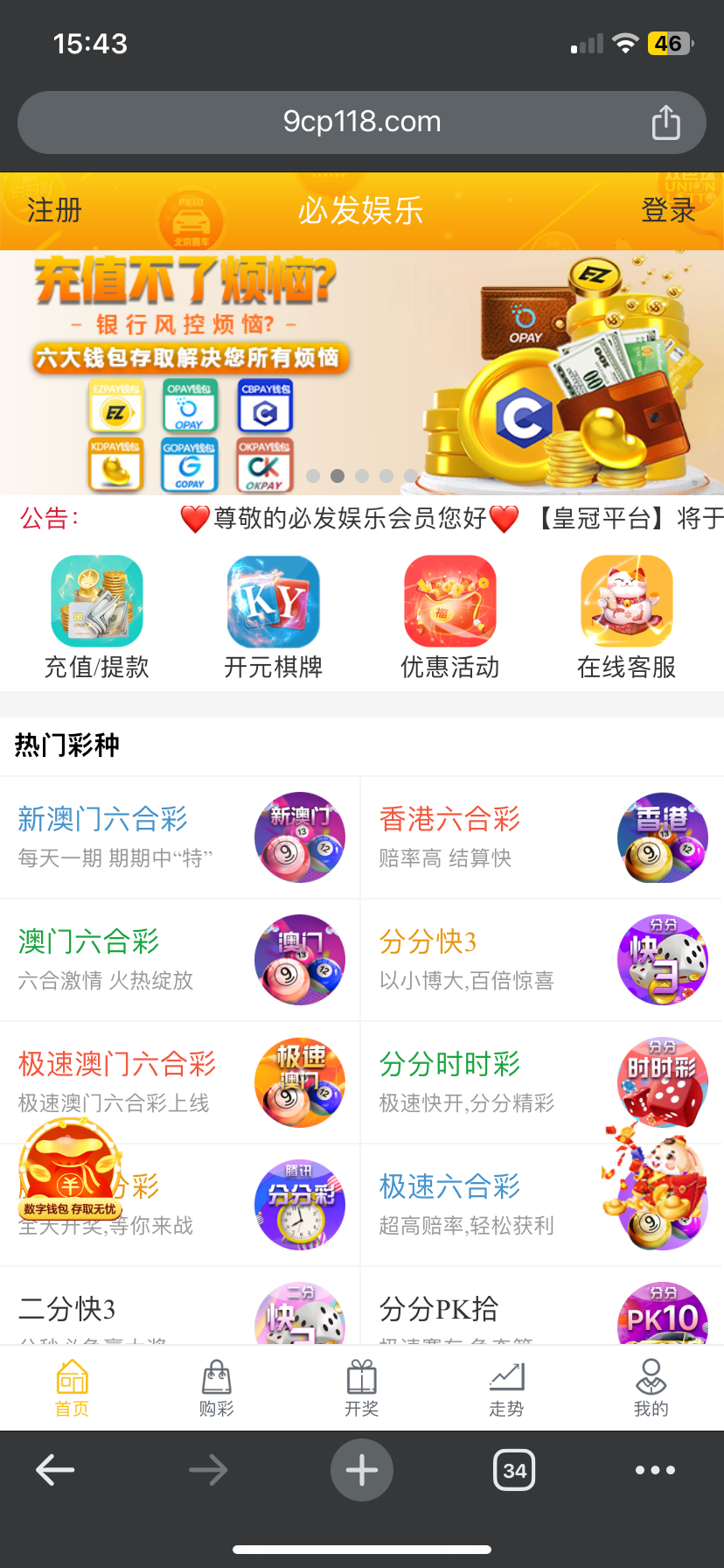
Task: Switch to the 购彩 tab
Action: pyautogui.click(x=217, y=1388)
